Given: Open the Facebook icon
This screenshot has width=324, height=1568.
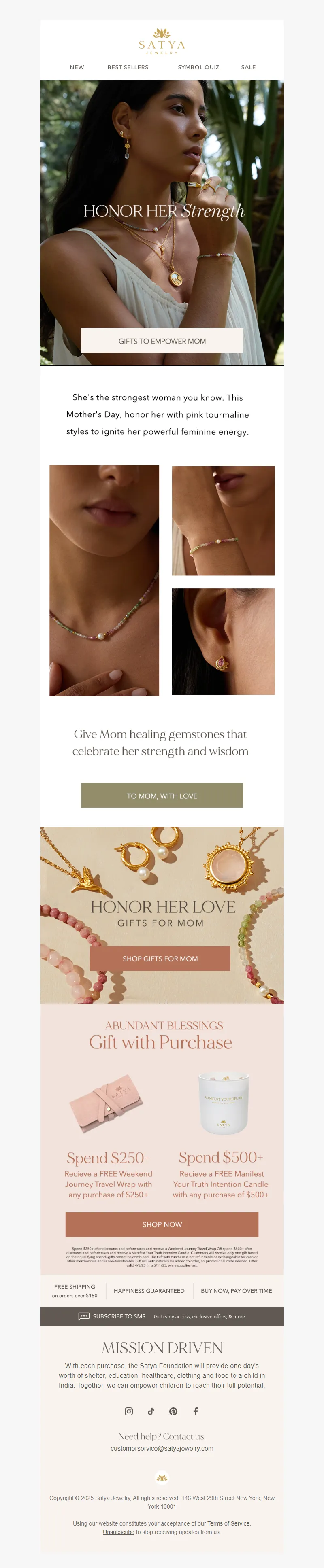Looking at the screenshot, I should pos(196,1411).
